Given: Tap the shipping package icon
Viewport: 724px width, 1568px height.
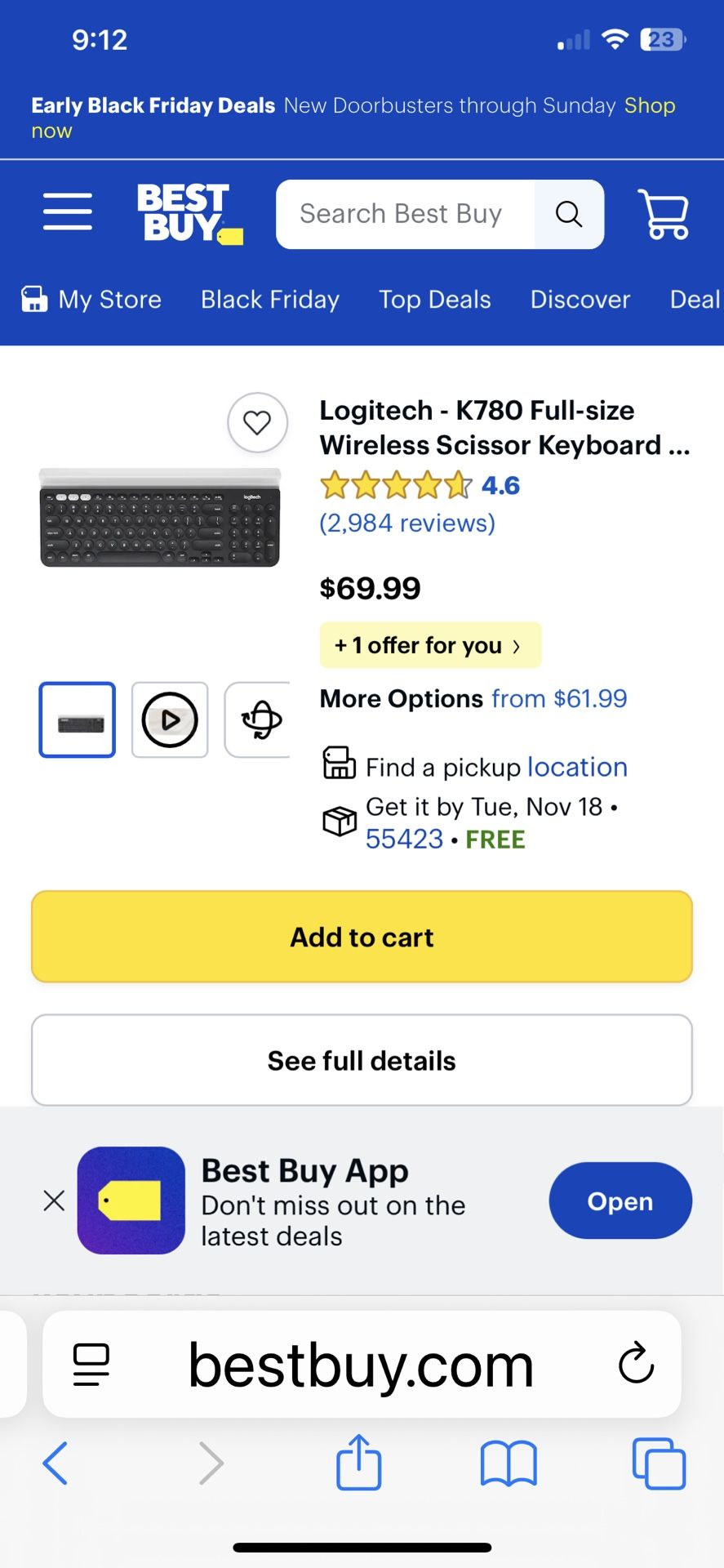Looking at the screenshot, I should point(338,821).
